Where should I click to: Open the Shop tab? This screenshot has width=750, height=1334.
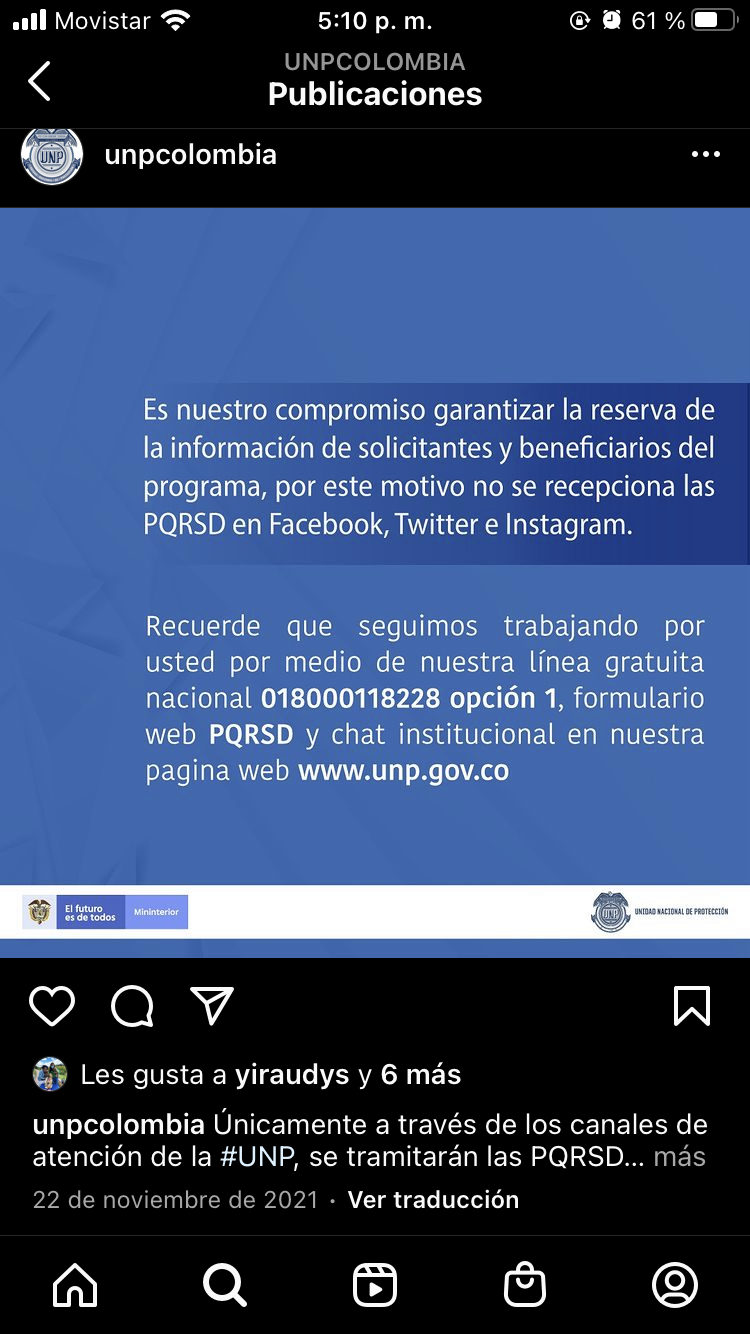point(525,1284)
